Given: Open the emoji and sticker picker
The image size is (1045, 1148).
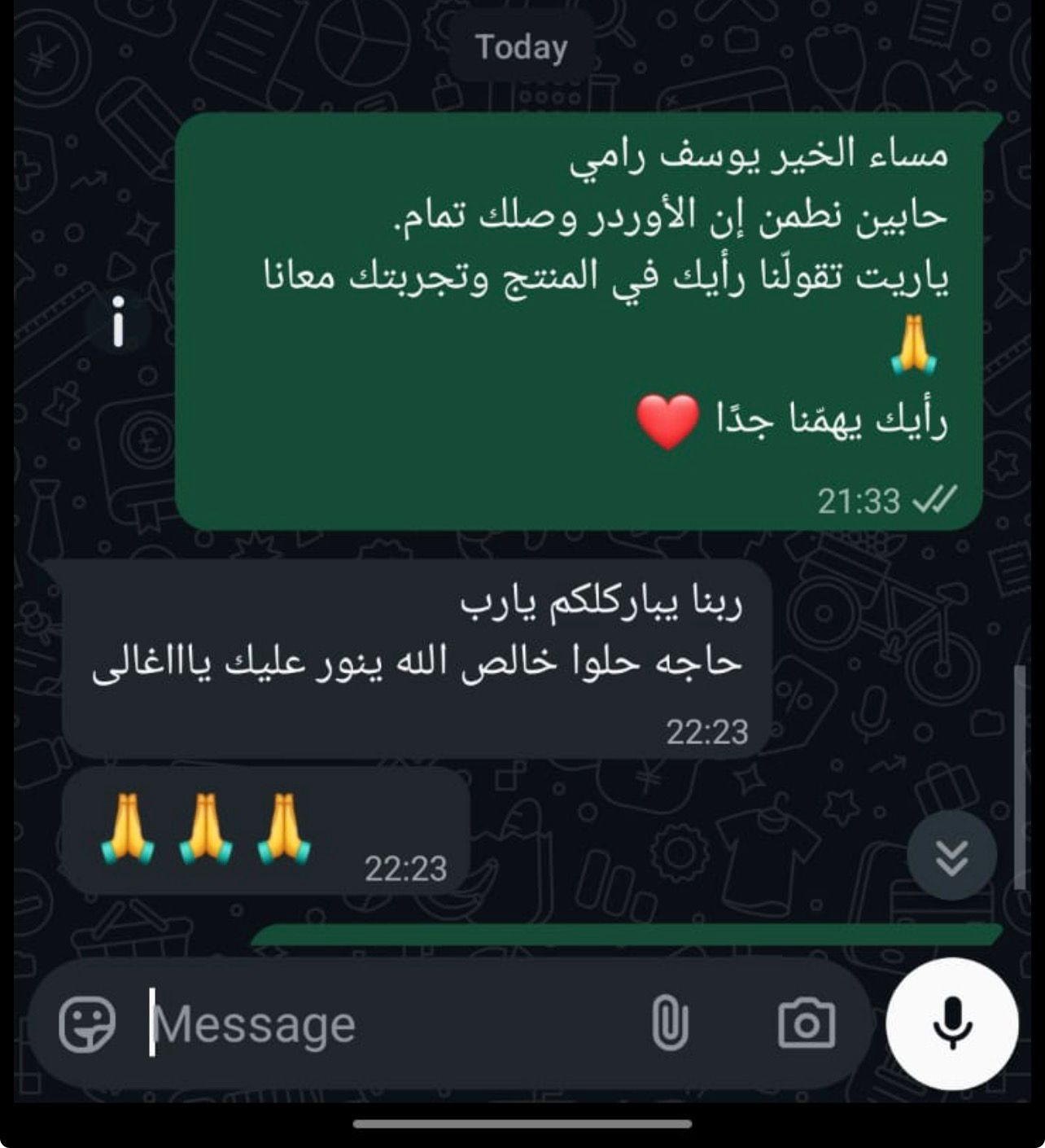Looking at the screenshot, I should point(86,1024).
